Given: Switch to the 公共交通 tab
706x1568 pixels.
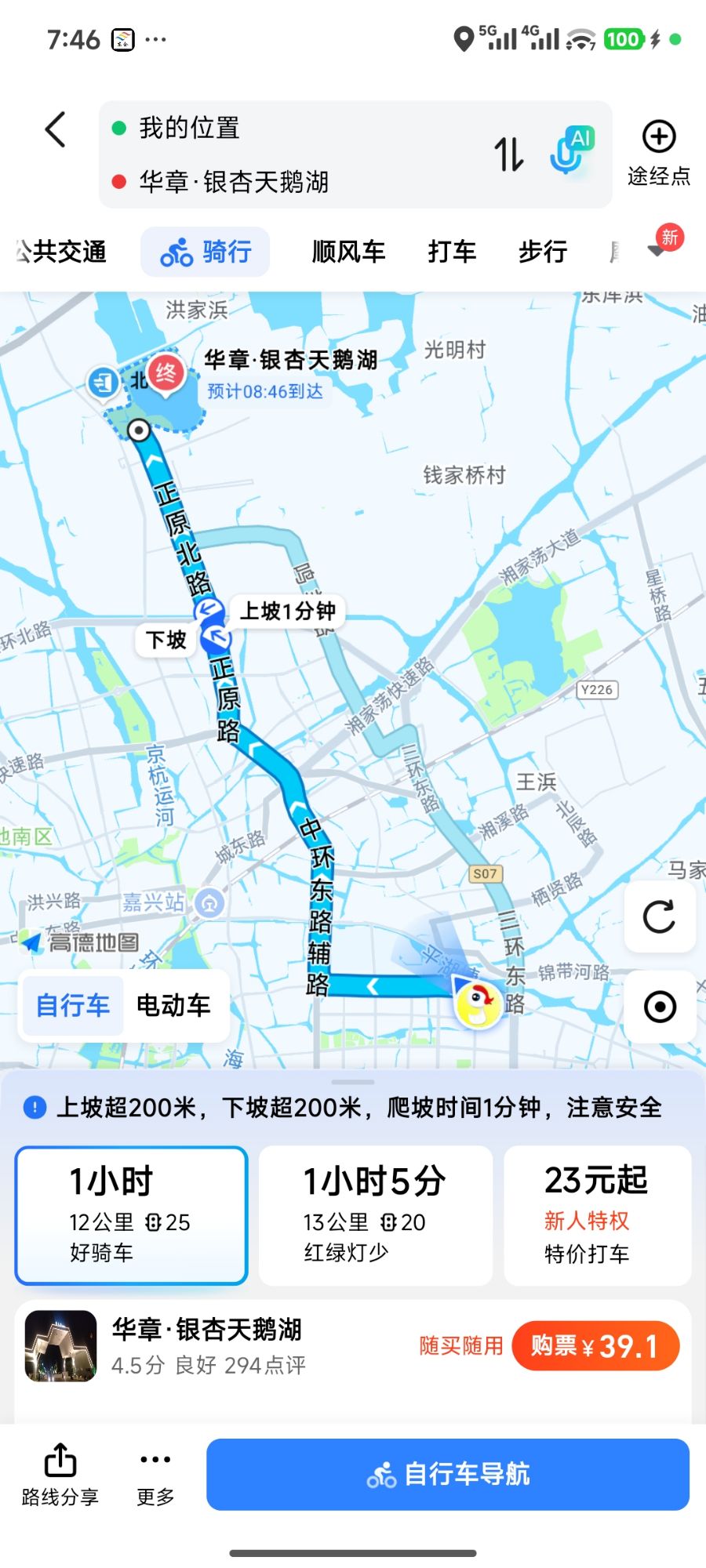Looking at the screenshot, I should [x=61, y=252].
